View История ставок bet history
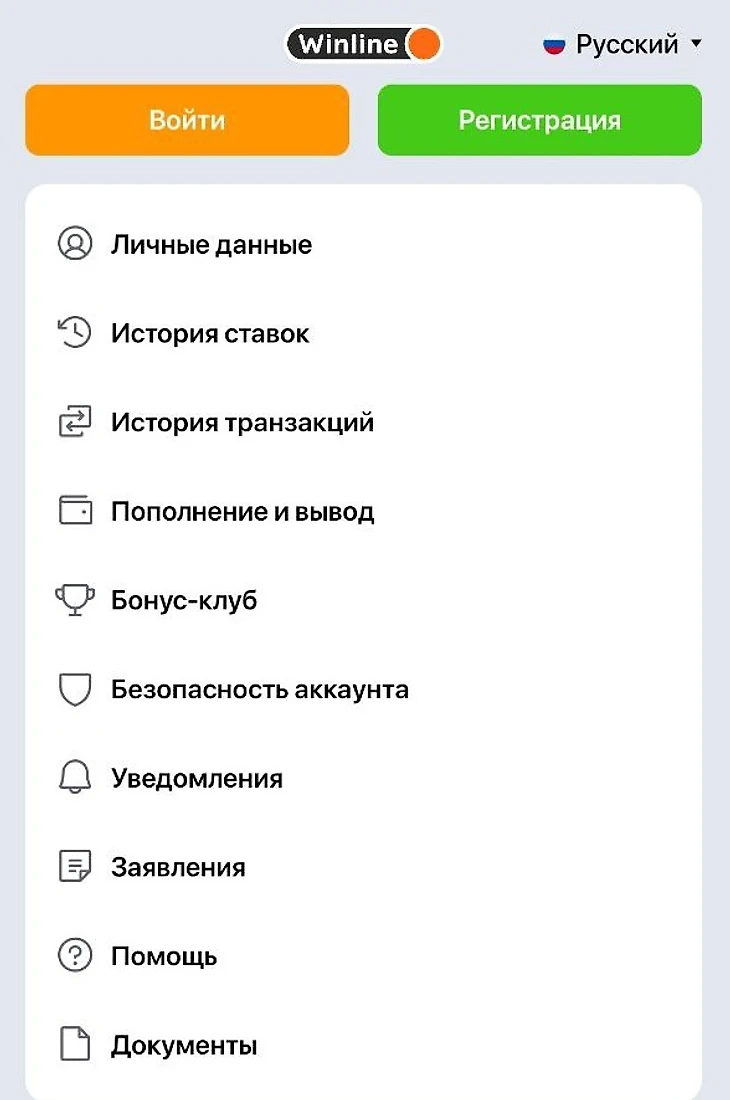This screenshot has height=1100, width=730. coord(210,334)
